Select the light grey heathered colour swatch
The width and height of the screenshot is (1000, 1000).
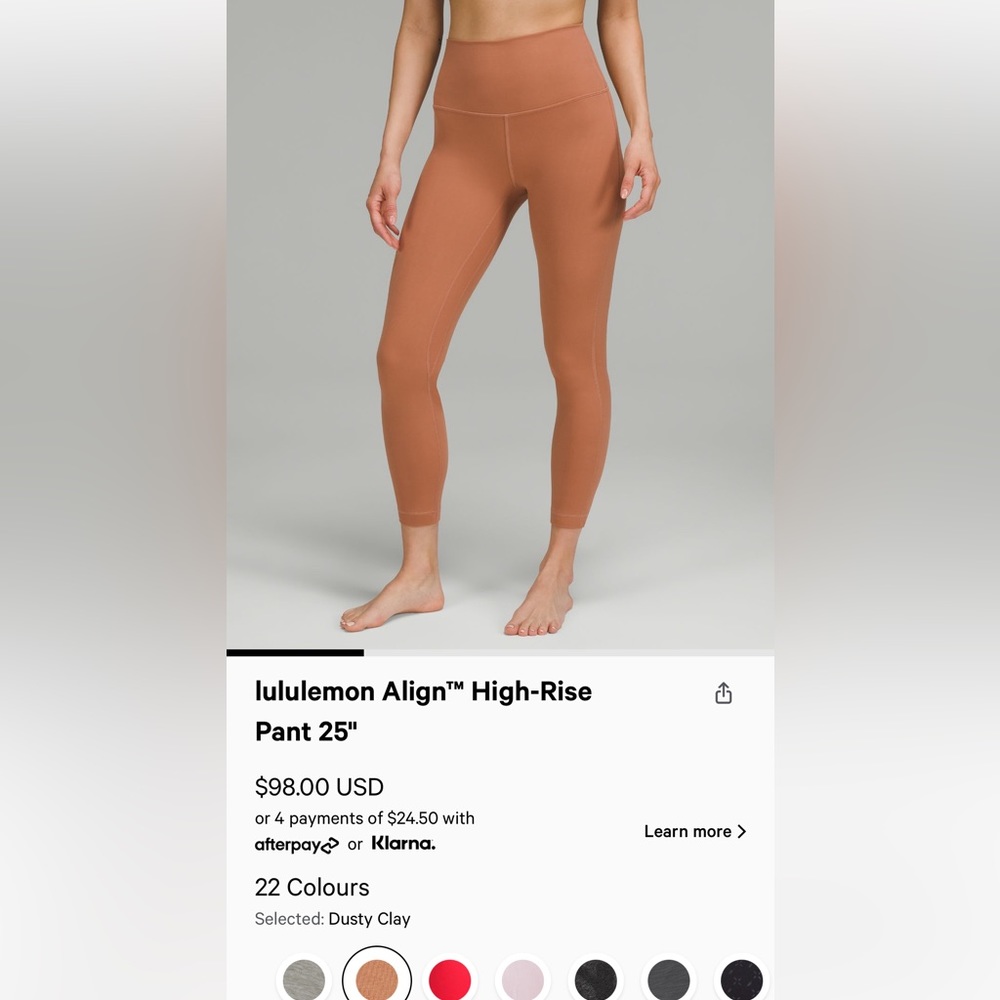pyautogui.click(x=304, y=979)
